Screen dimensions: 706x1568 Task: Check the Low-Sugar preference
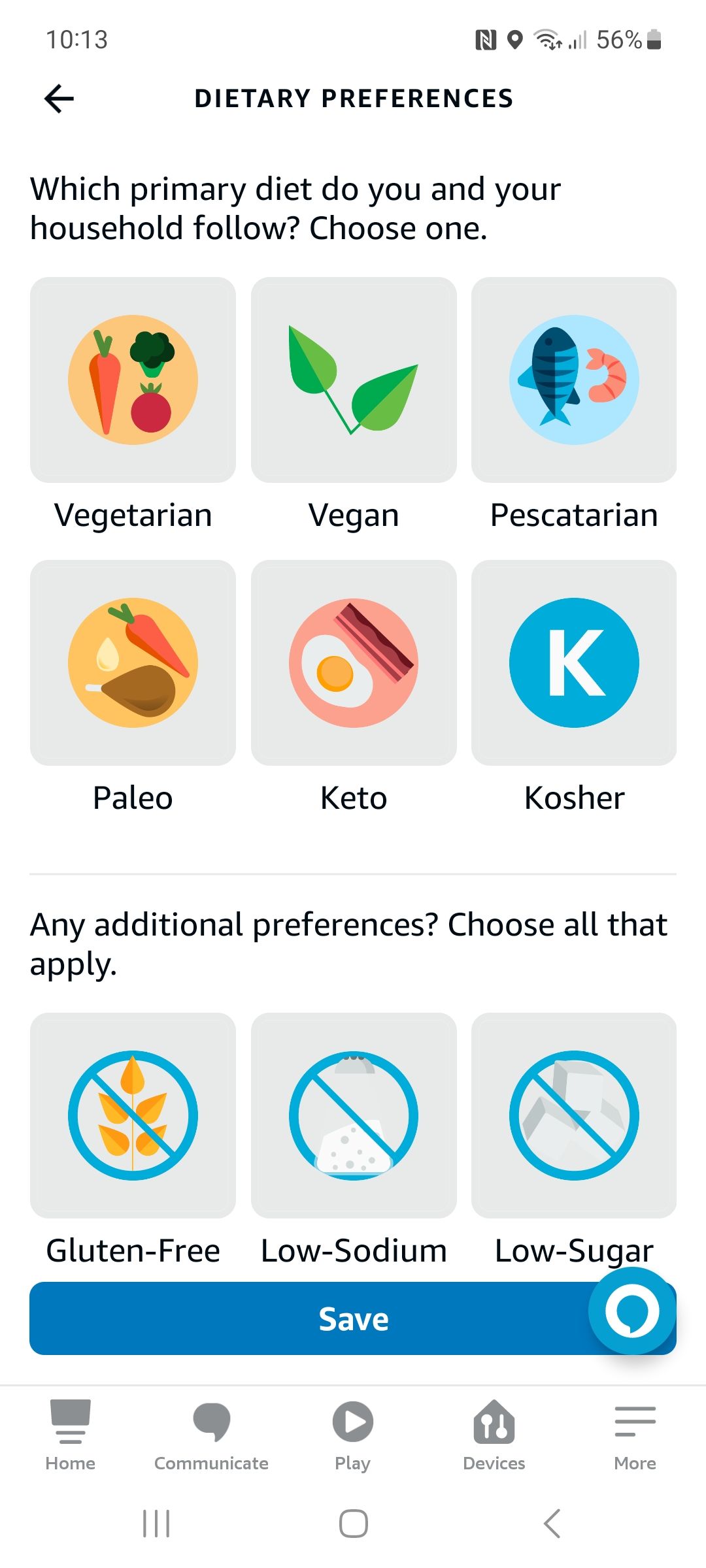coord(574,1115)
